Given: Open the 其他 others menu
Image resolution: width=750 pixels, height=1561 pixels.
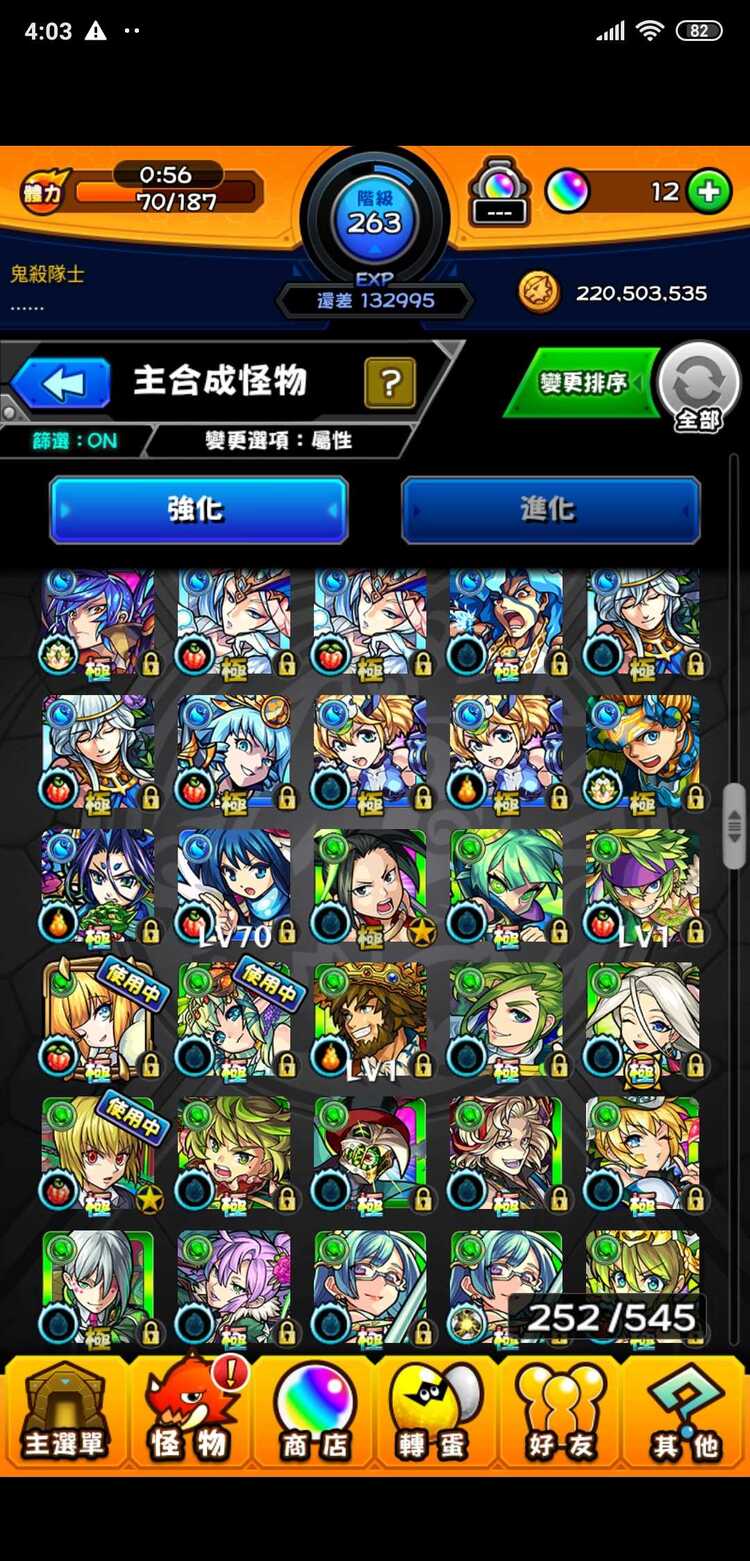Looking at the screenshot, I should tap(686, 1417).
